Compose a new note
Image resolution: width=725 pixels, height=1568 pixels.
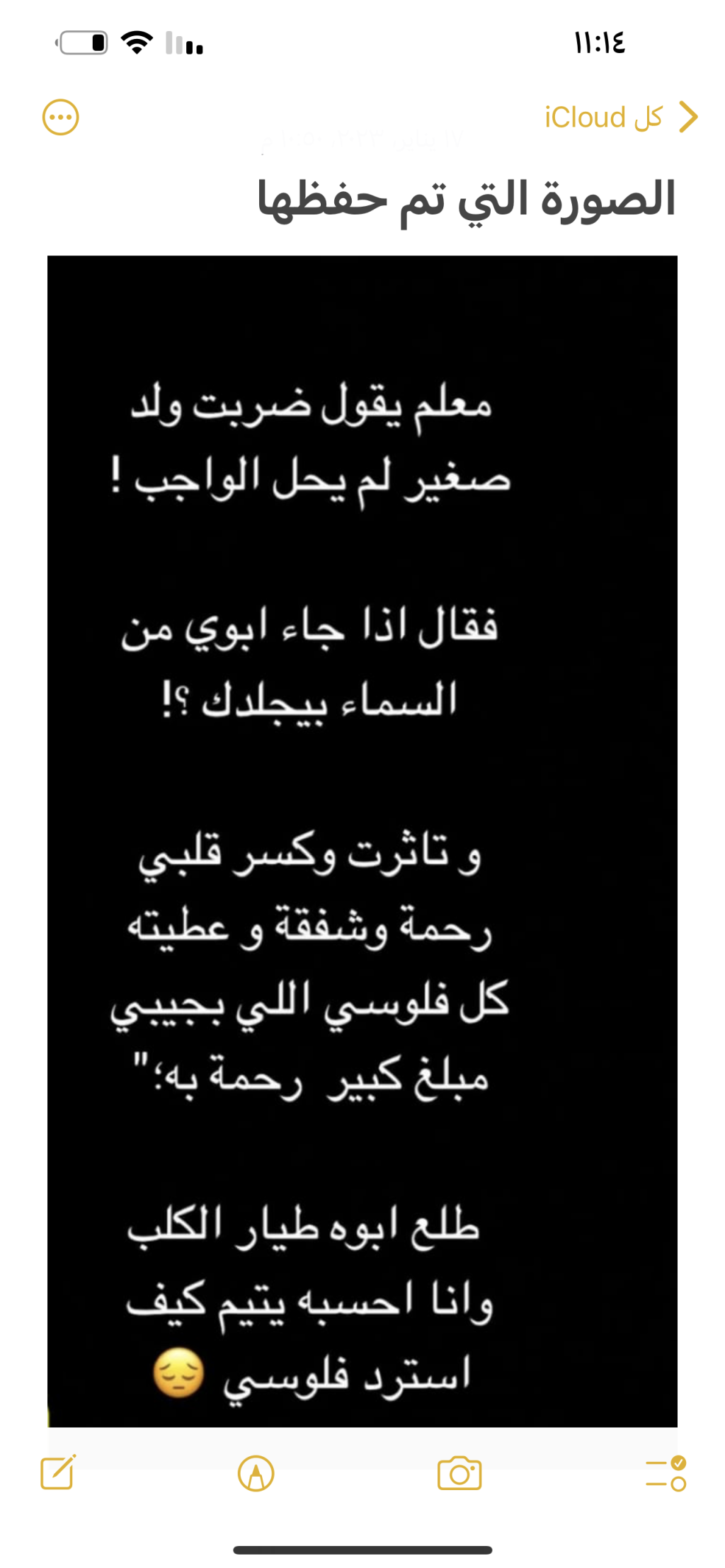(x=58, y=1473)
